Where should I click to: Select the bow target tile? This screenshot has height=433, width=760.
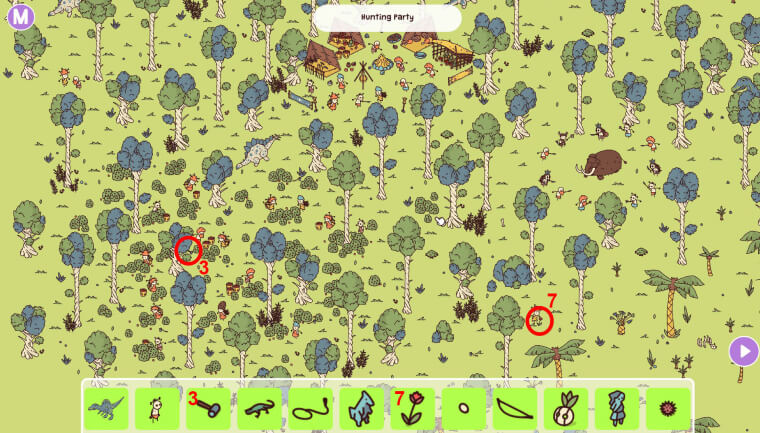(514, 408)
